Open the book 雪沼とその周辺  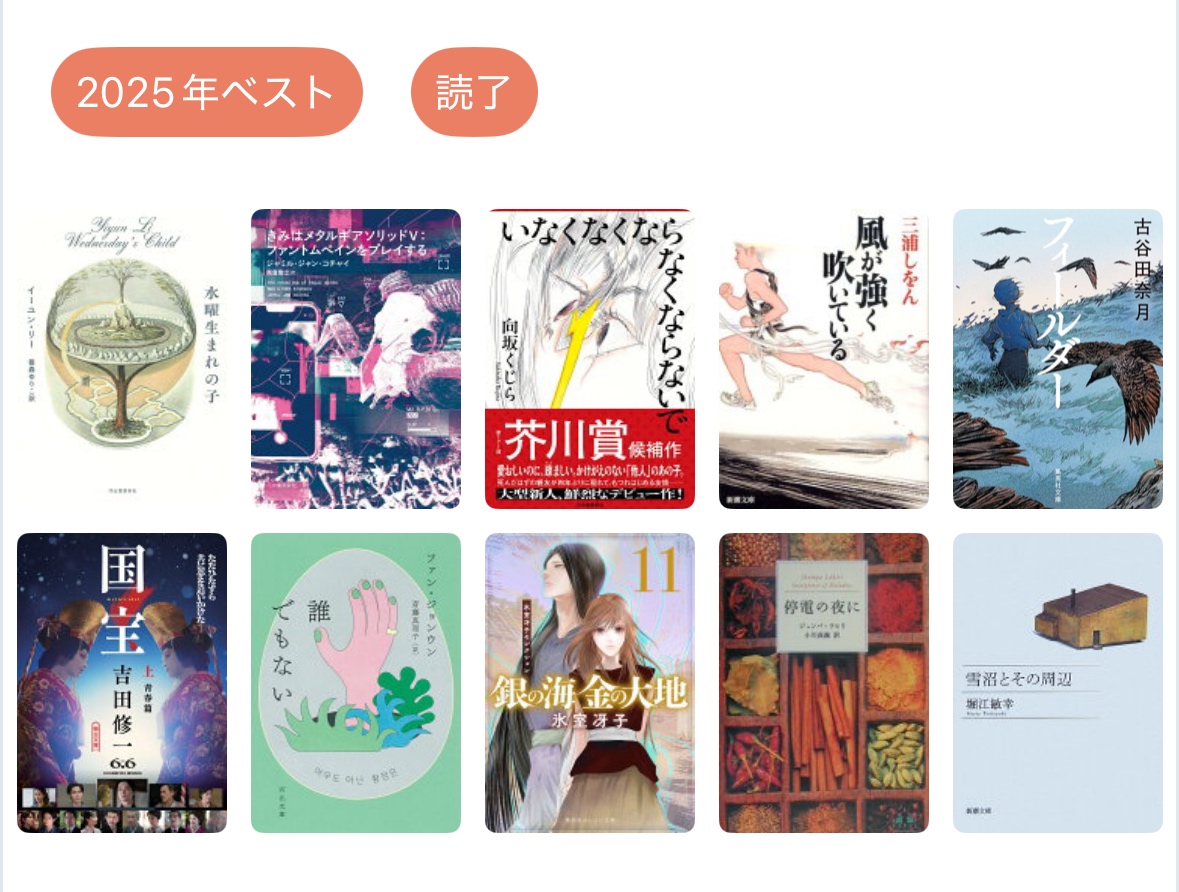[x=1057, y=682]
